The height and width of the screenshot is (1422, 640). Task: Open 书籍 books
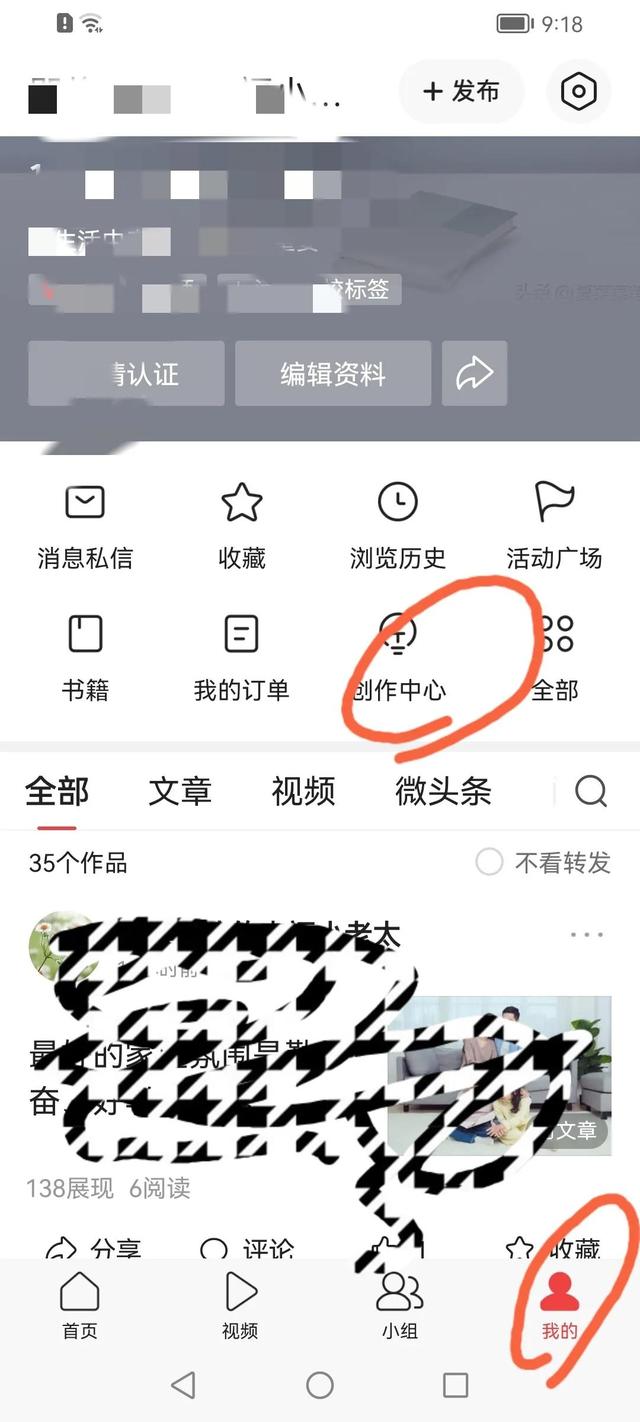point(85,658)
